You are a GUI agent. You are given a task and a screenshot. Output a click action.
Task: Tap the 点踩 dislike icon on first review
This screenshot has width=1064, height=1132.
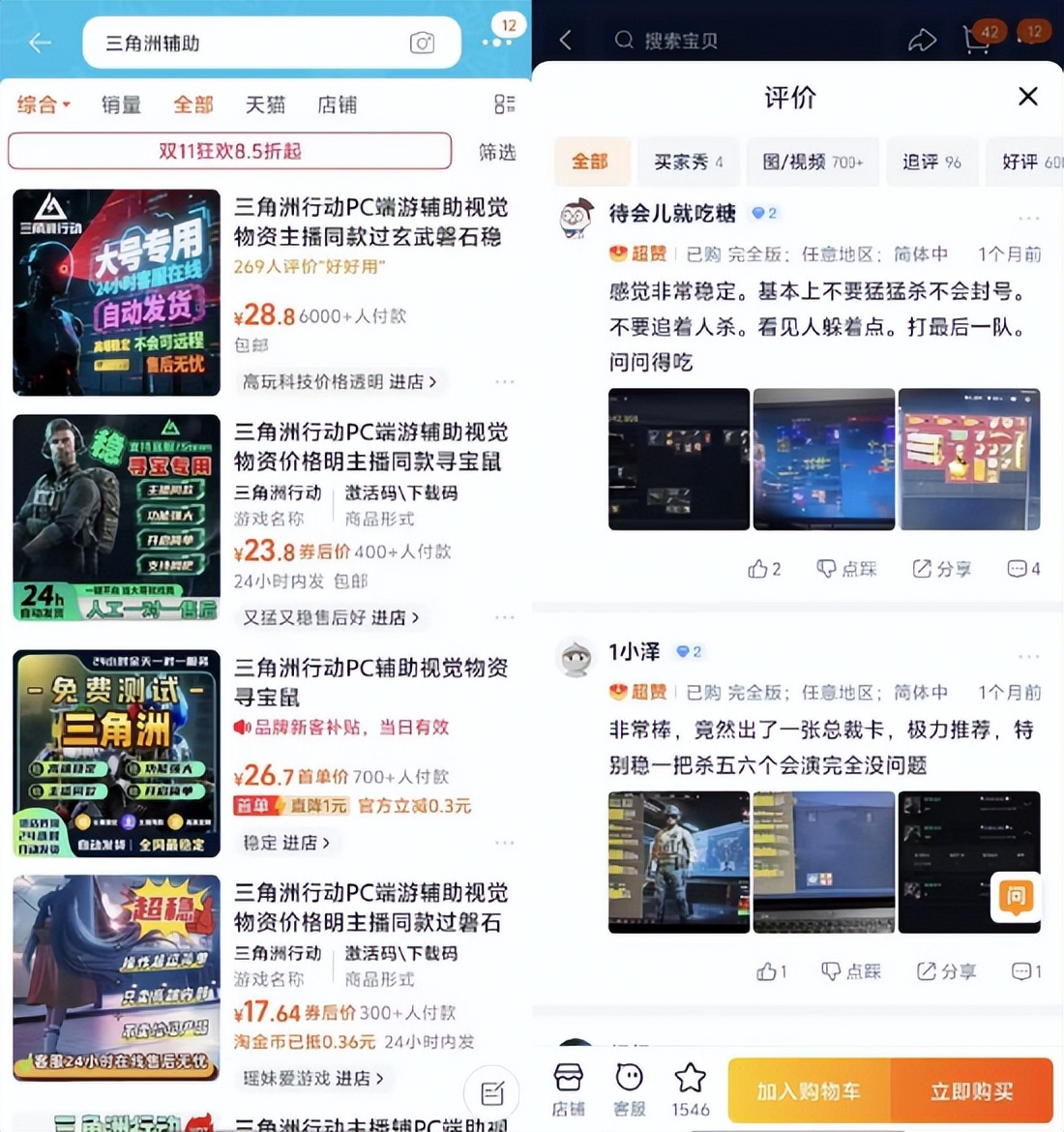[844, 569]
